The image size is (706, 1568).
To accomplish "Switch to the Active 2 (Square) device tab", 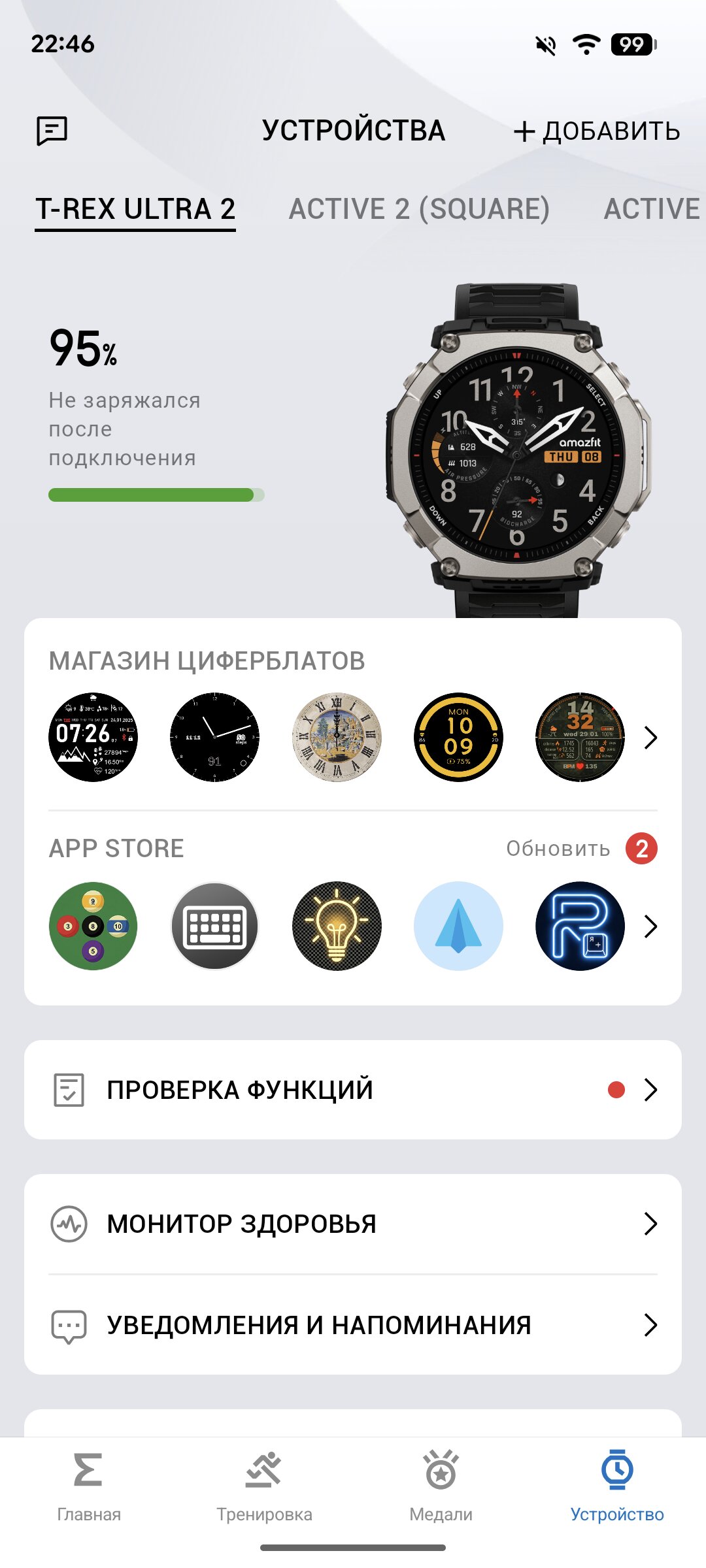I will click(x=419, y=209).
